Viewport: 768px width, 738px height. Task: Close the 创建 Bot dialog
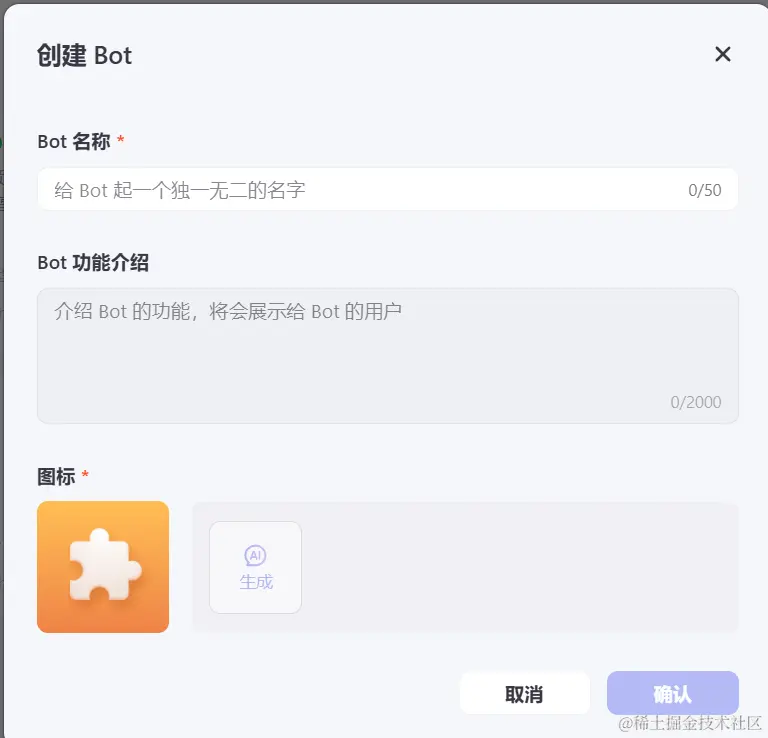click(x=723, y=54)
